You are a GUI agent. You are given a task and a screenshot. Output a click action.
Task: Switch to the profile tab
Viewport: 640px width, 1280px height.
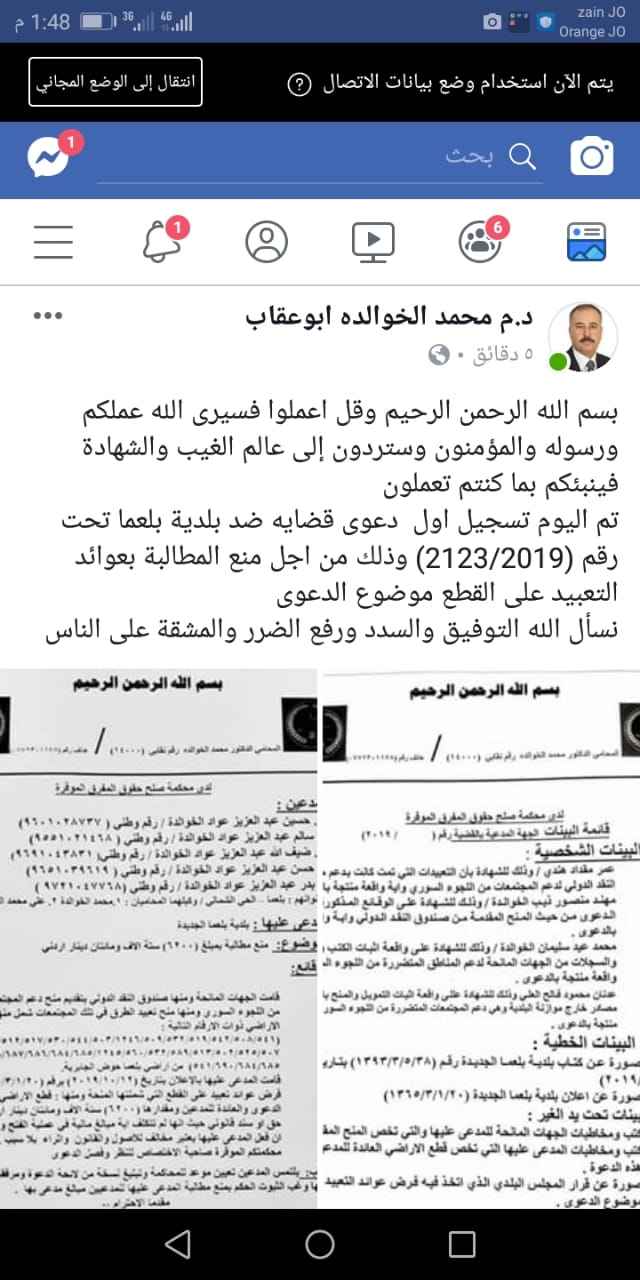click(266, 242)
